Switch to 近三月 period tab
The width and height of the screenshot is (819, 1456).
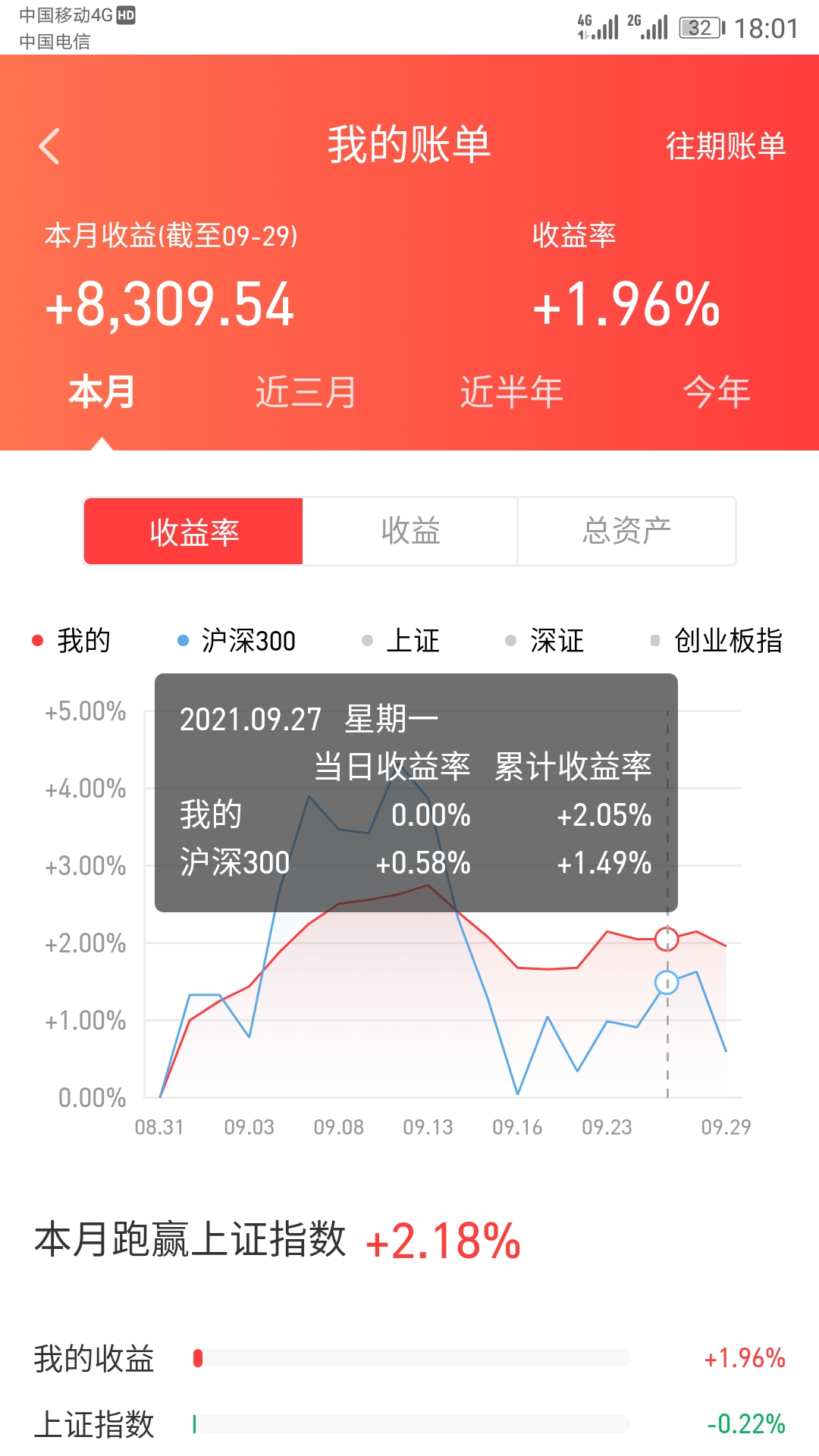306,392
